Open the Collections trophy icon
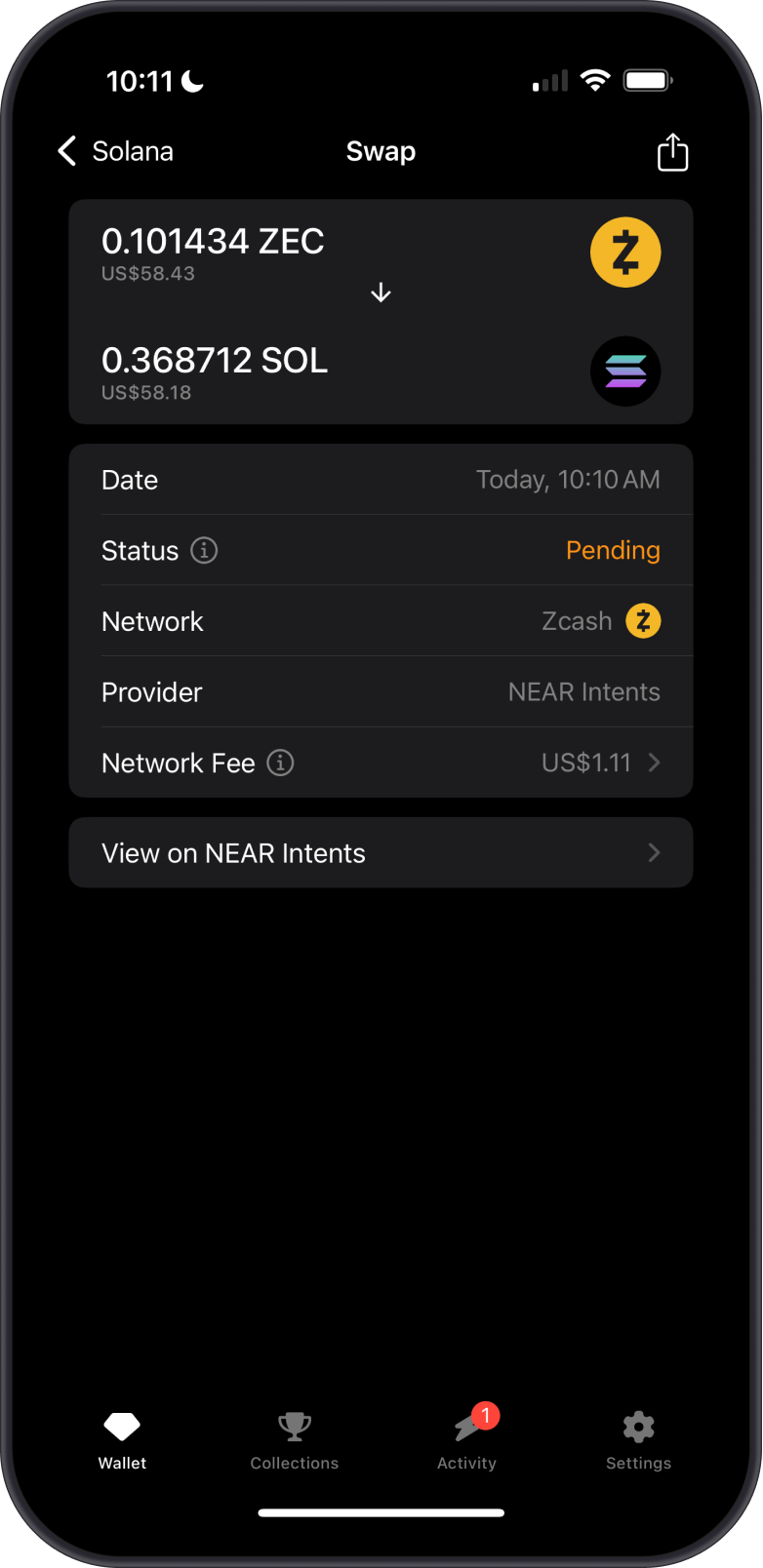Image resolution: width=763 pixels, height=1568 pixels. [x=294, y=1426]
